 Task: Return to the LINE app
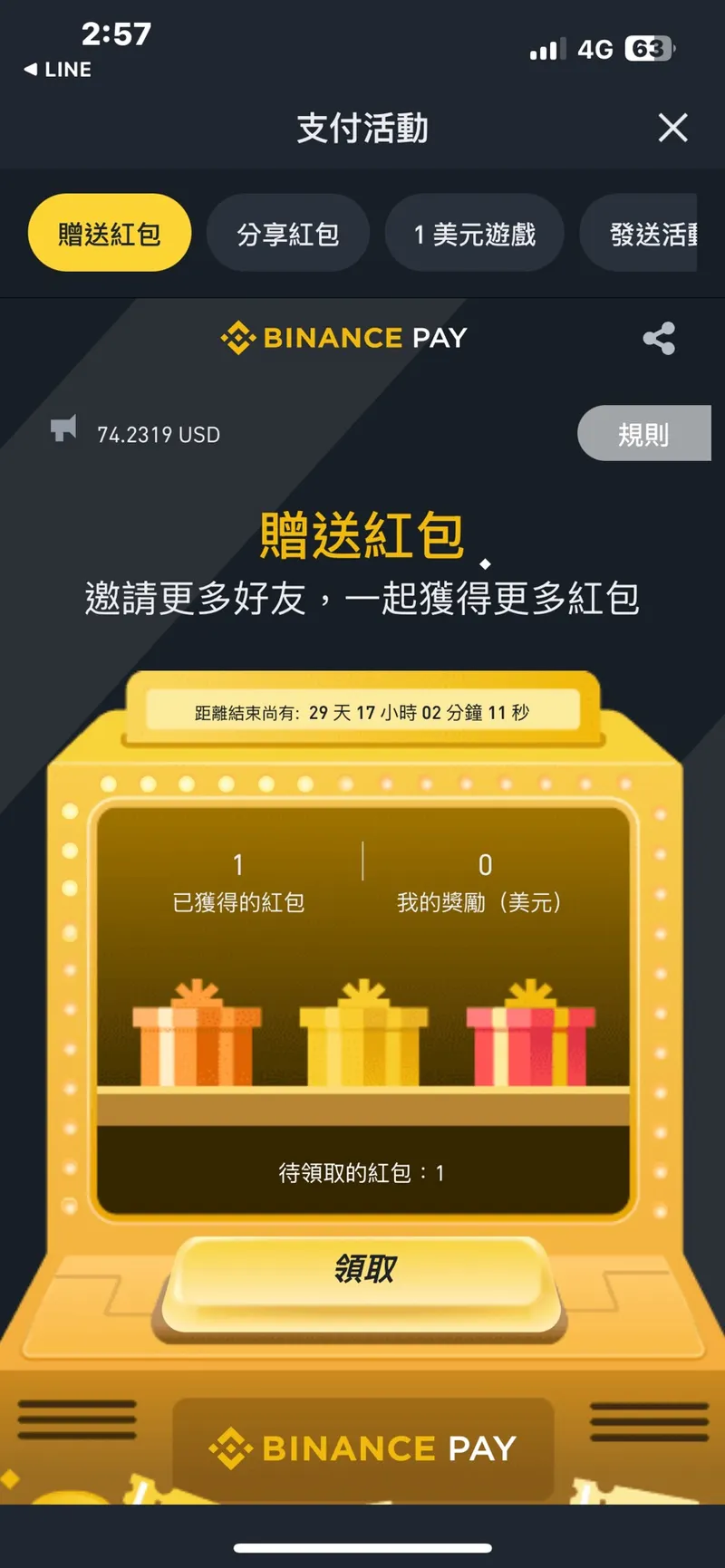coord(58,70)
